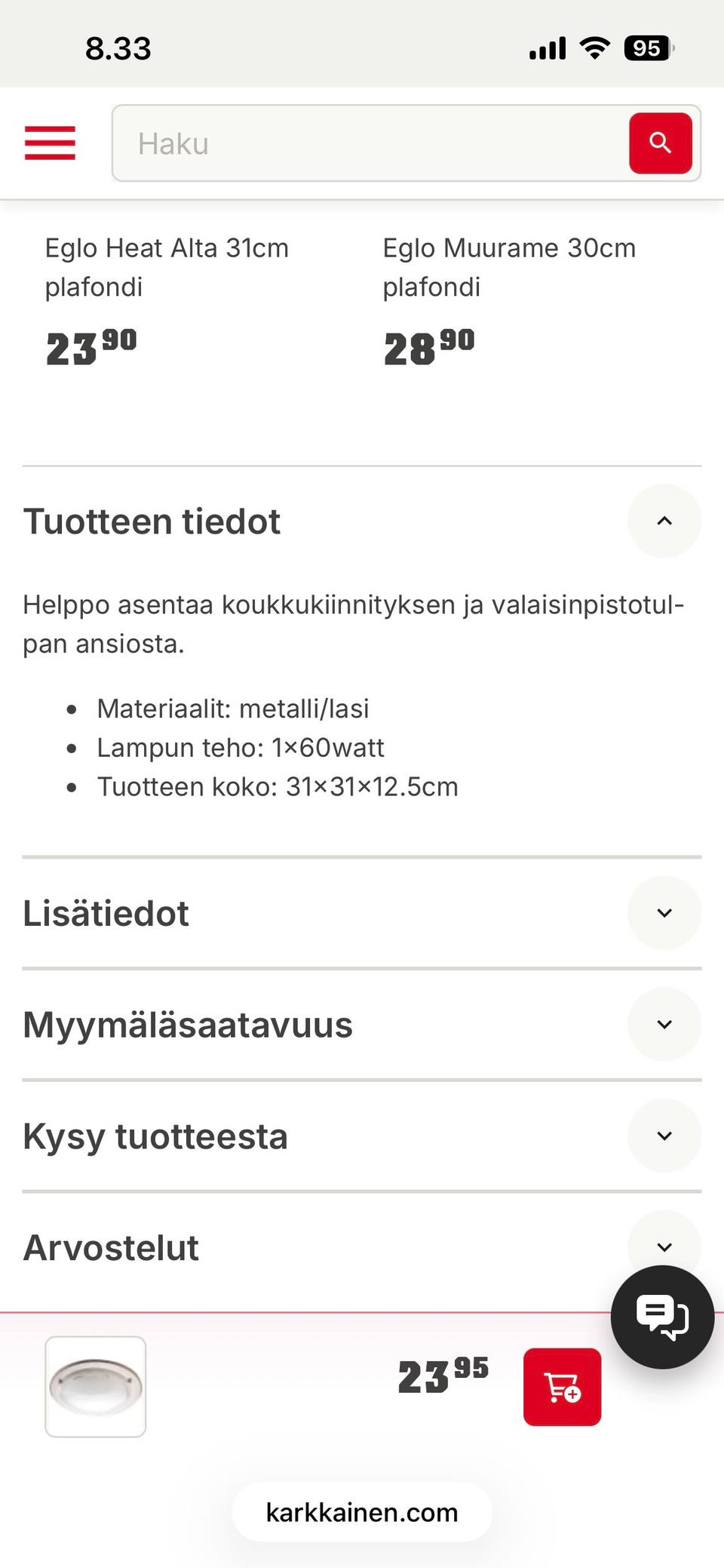Image resolution: width=724 pixels, height=1568 pixels.
Task: Expand the Kysy tuotteesta section
Action: click(664, 1136)
